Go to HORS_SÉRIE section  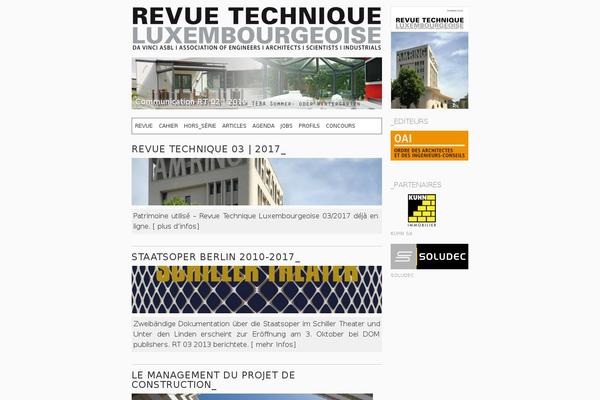pyautogui.click(x=200, y=126)
